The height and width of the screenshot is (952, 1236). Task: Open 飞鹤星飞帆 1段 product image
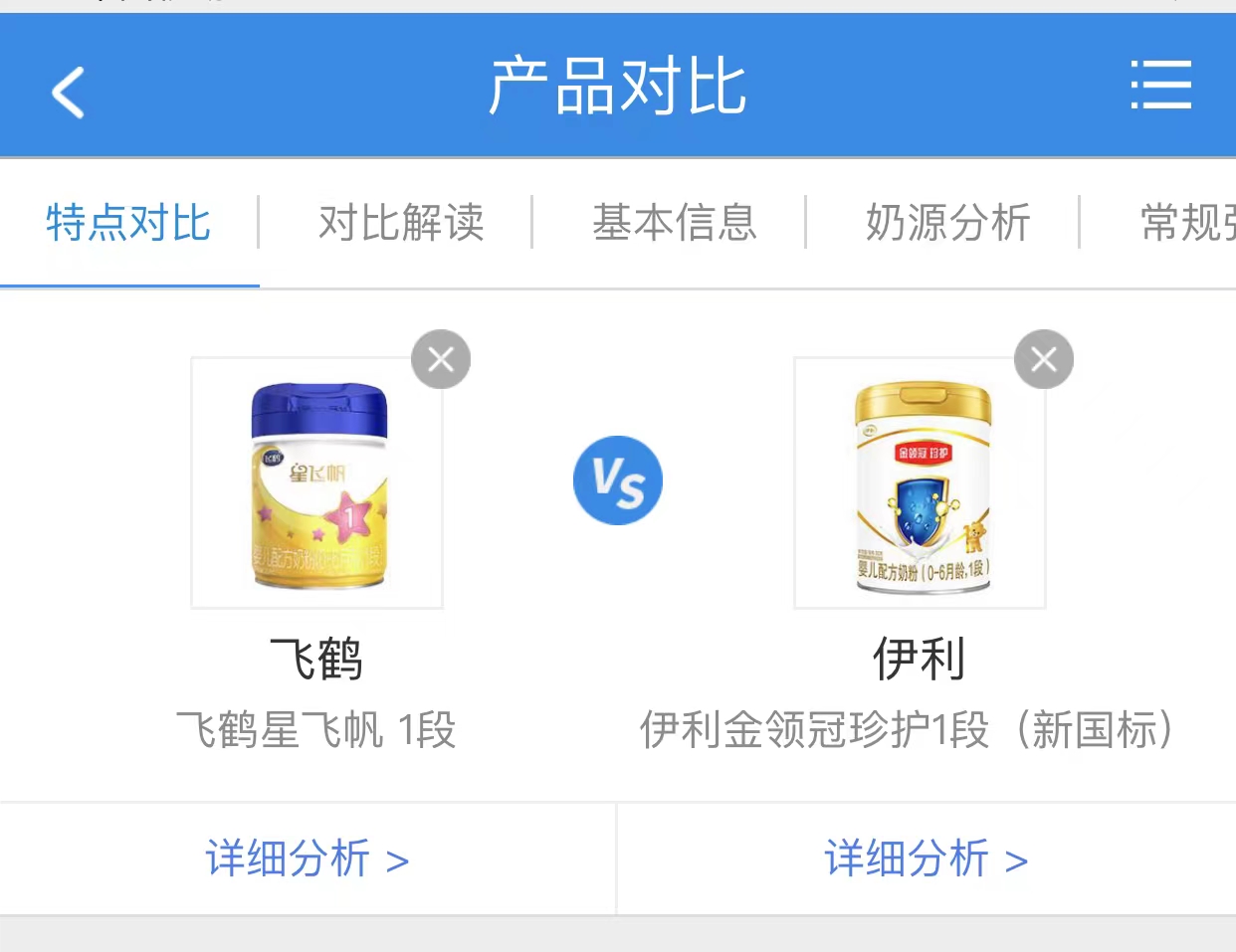316,483
